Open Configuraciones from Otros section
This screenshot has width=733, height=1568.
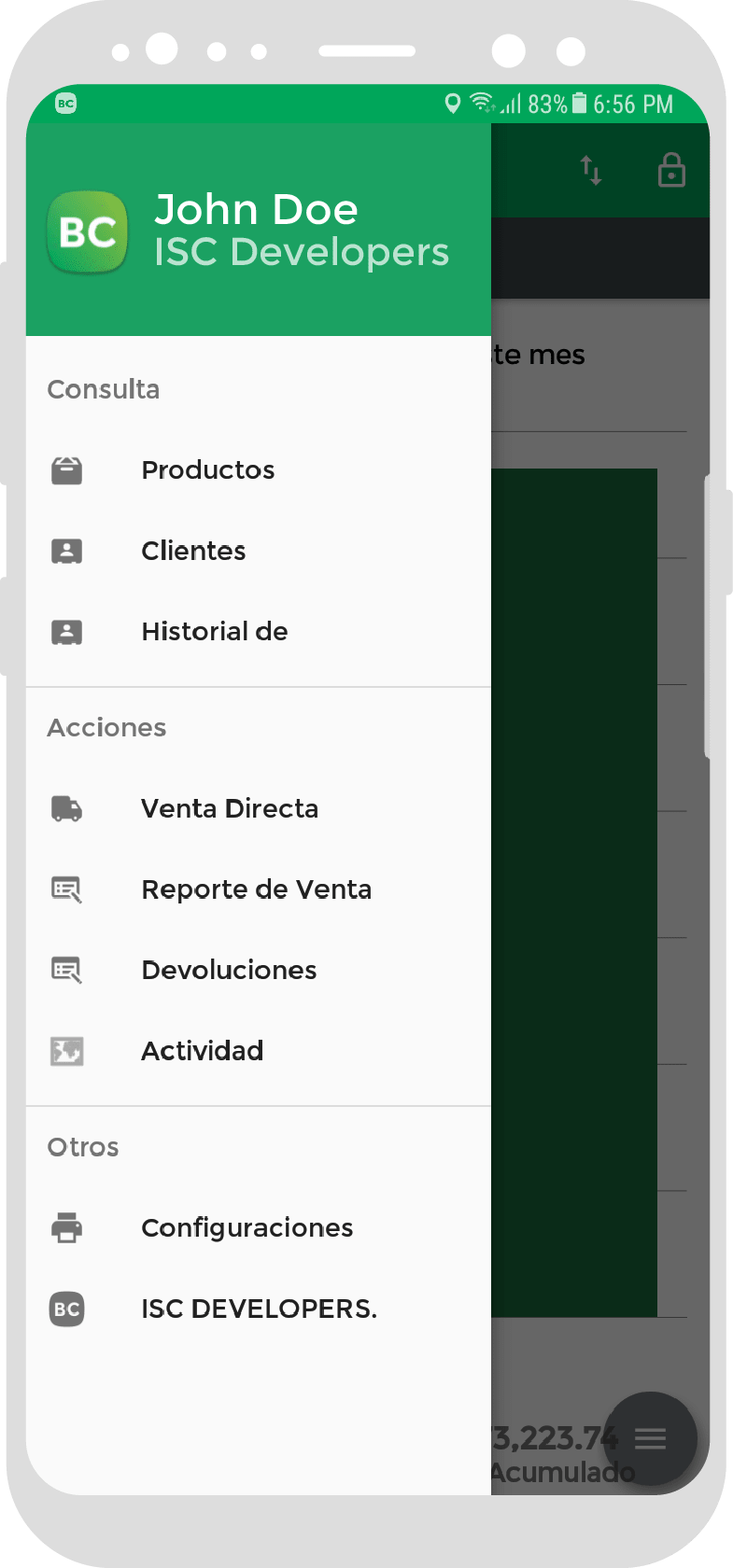click(x=247, y=1227)
